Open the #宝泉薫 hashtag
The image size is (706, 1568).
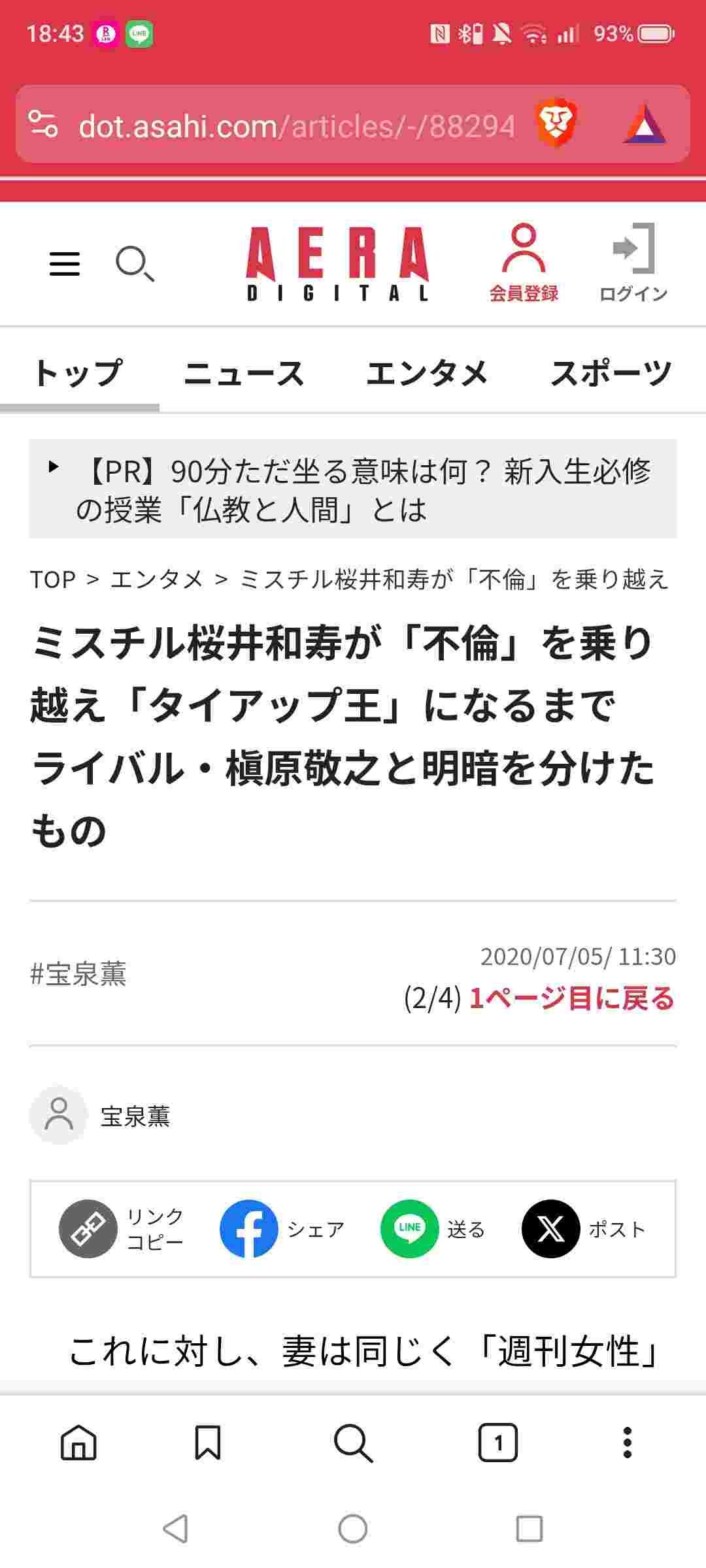(x=78, y=974)
